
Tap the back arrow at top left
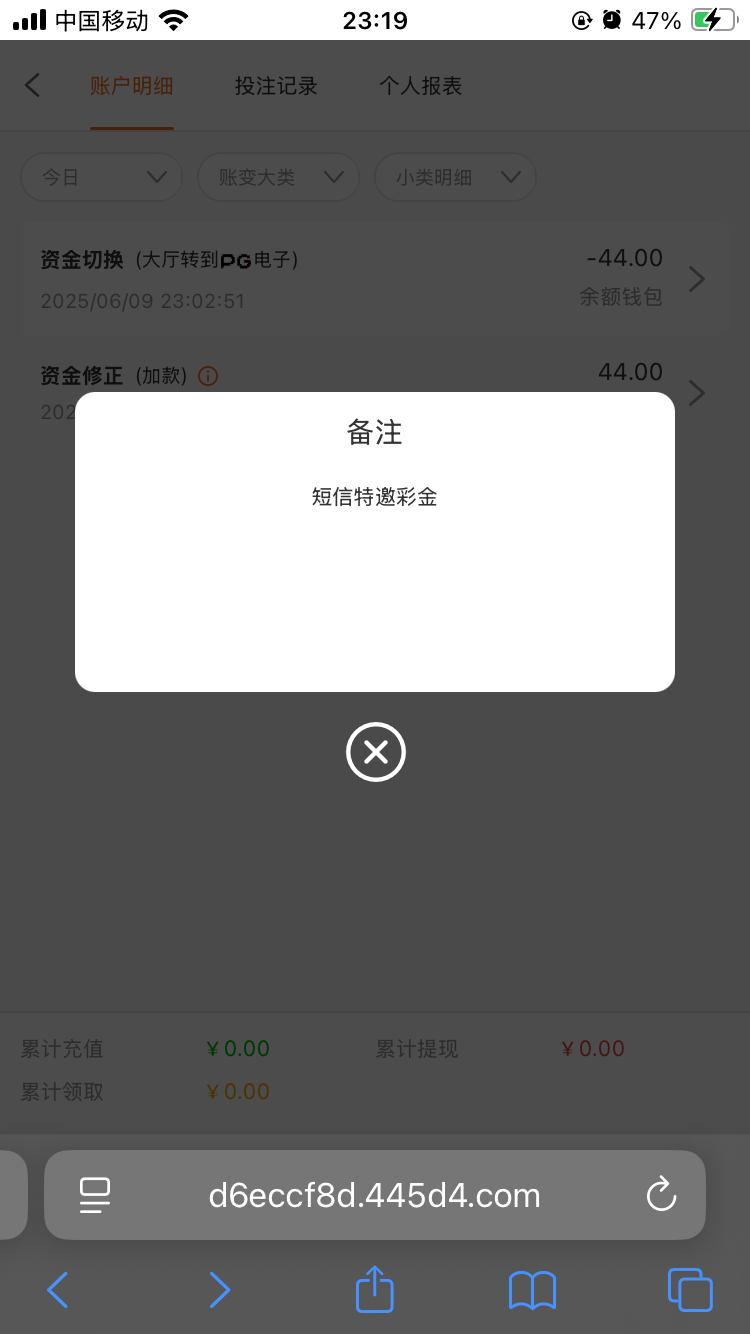pos(33,85)
